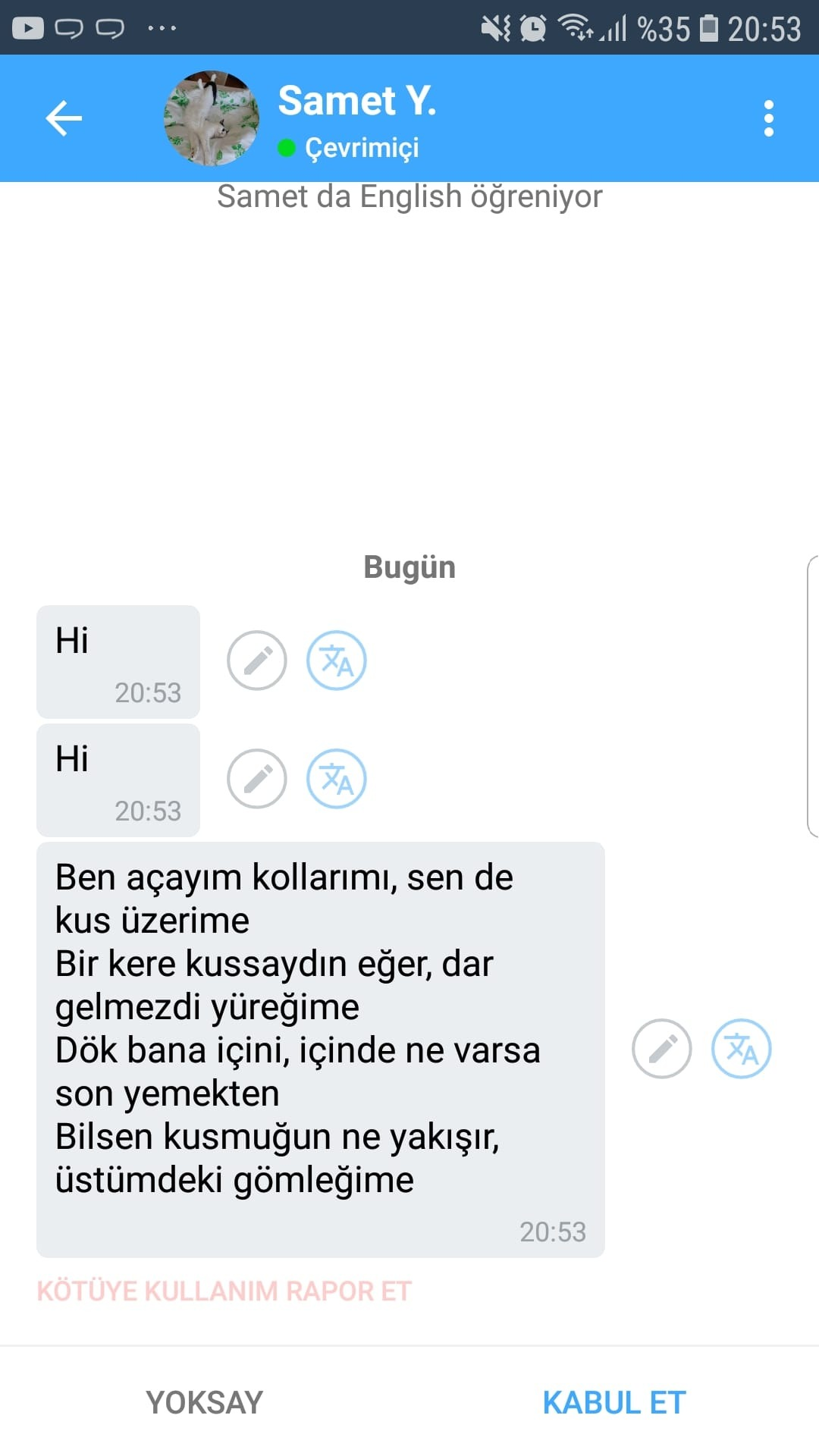The height and width of the screenshot is (1456, 819).
Task: Correct the second Hi message
Action: tap(257, 779)
